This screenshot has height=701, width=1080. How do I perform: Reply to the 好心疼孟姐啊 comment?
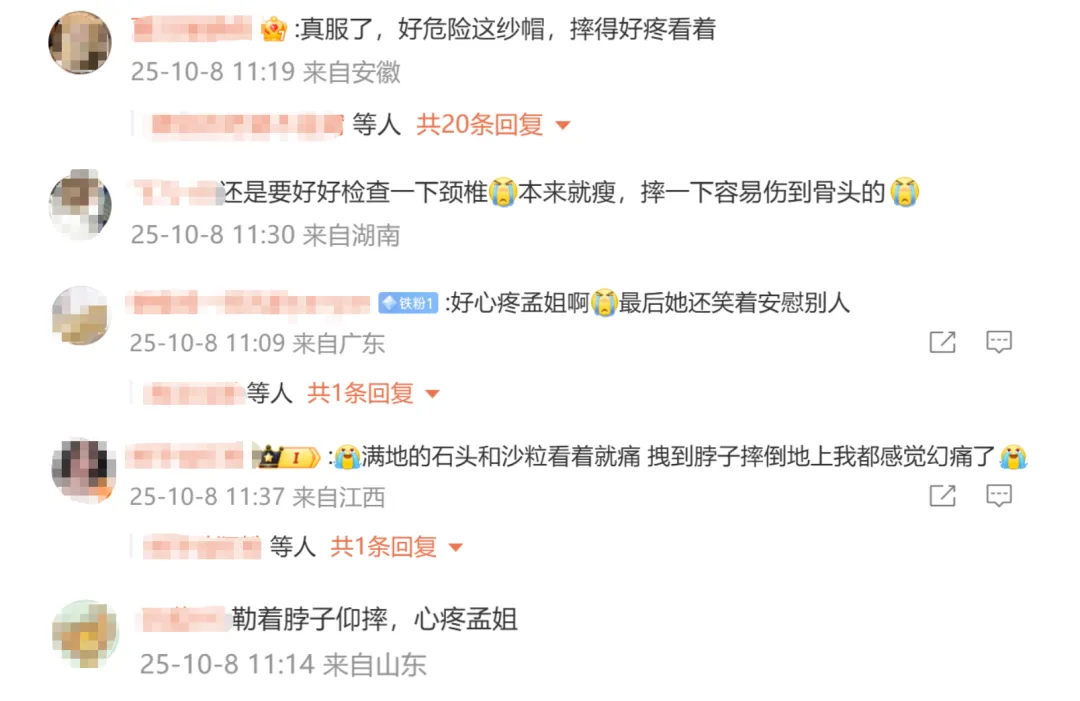click(999, 342)
